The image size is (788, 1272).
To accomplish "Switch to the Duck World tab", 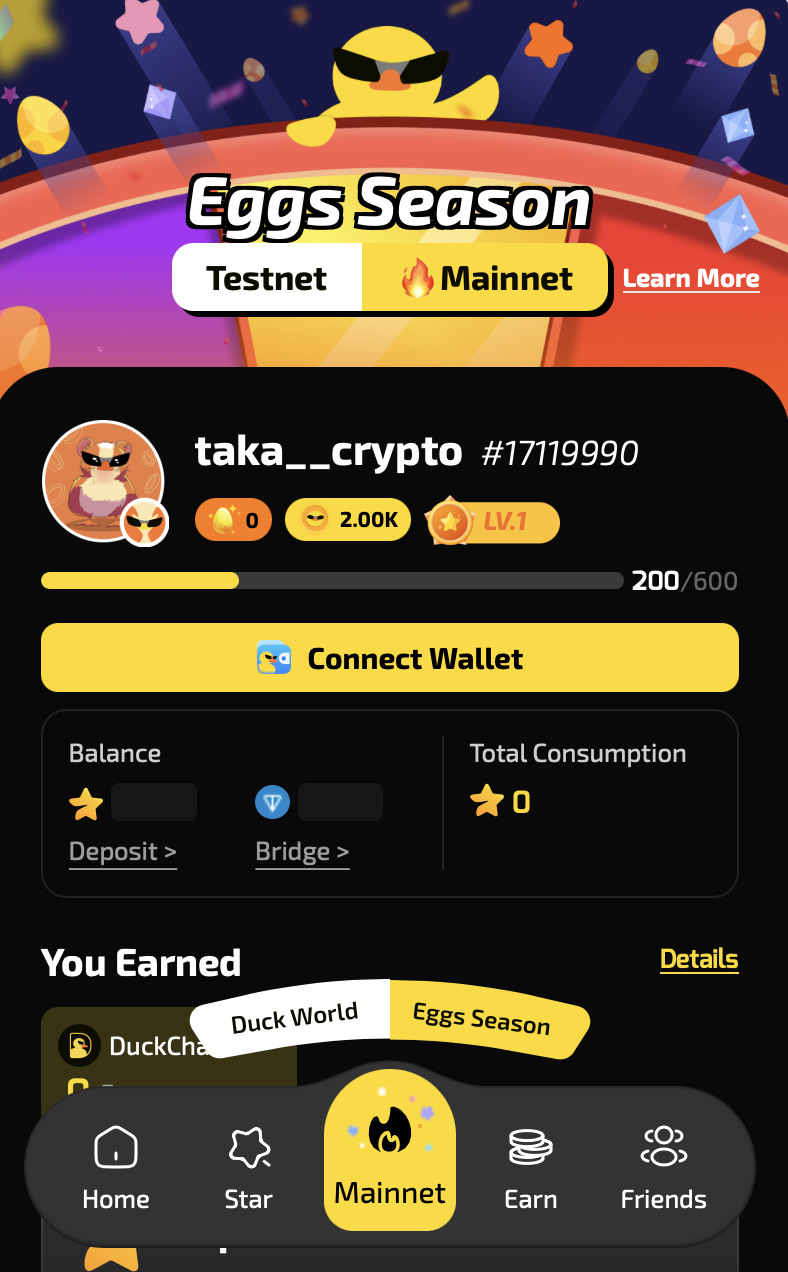I will (x=293, y=1013).
